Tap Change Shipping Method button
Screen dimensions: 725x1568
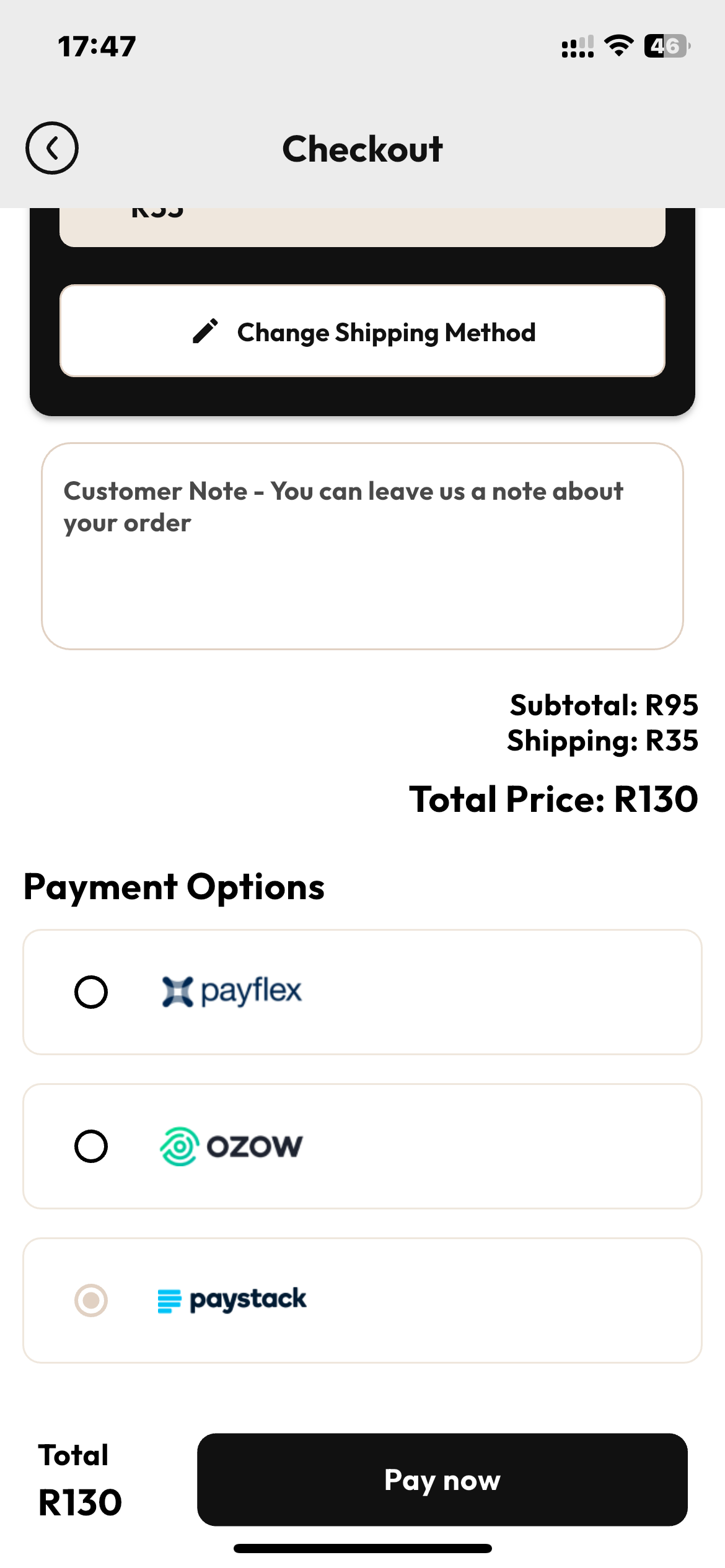tap(362, 331)
